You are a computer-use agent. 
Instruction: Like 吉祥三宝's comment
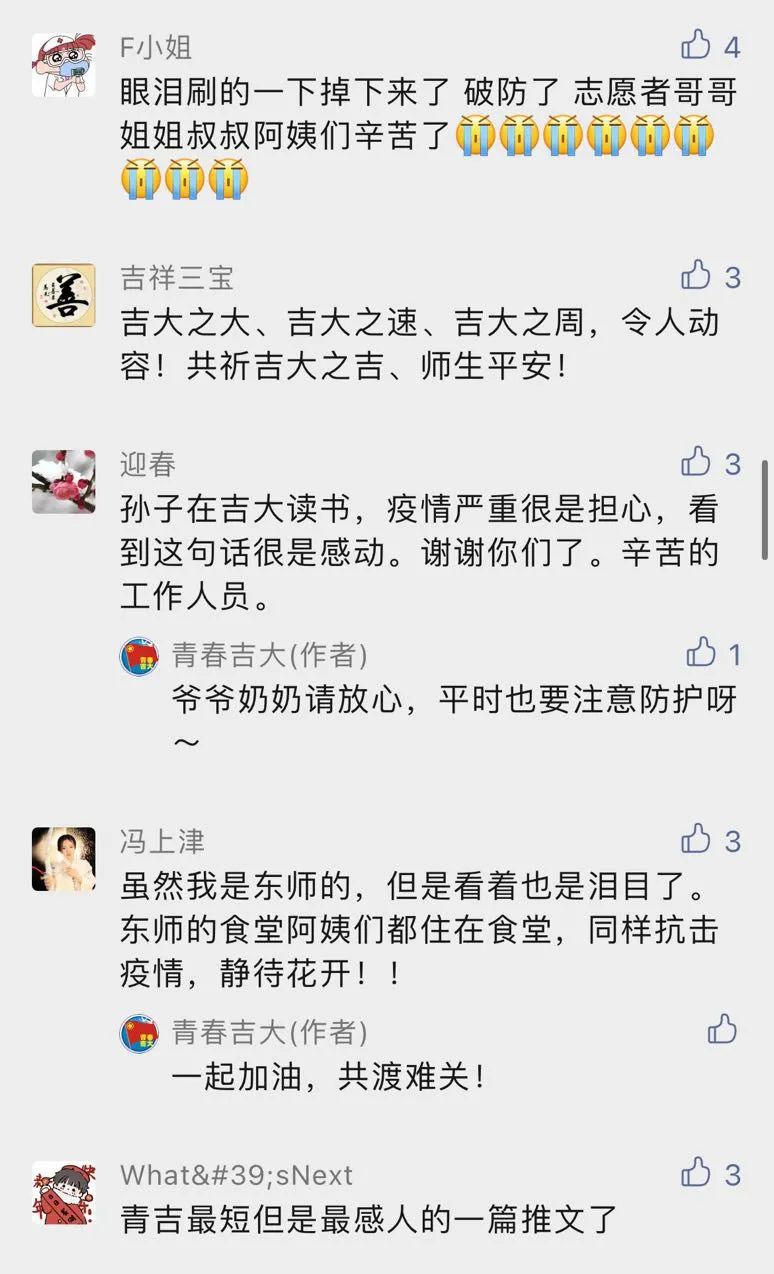696,275
